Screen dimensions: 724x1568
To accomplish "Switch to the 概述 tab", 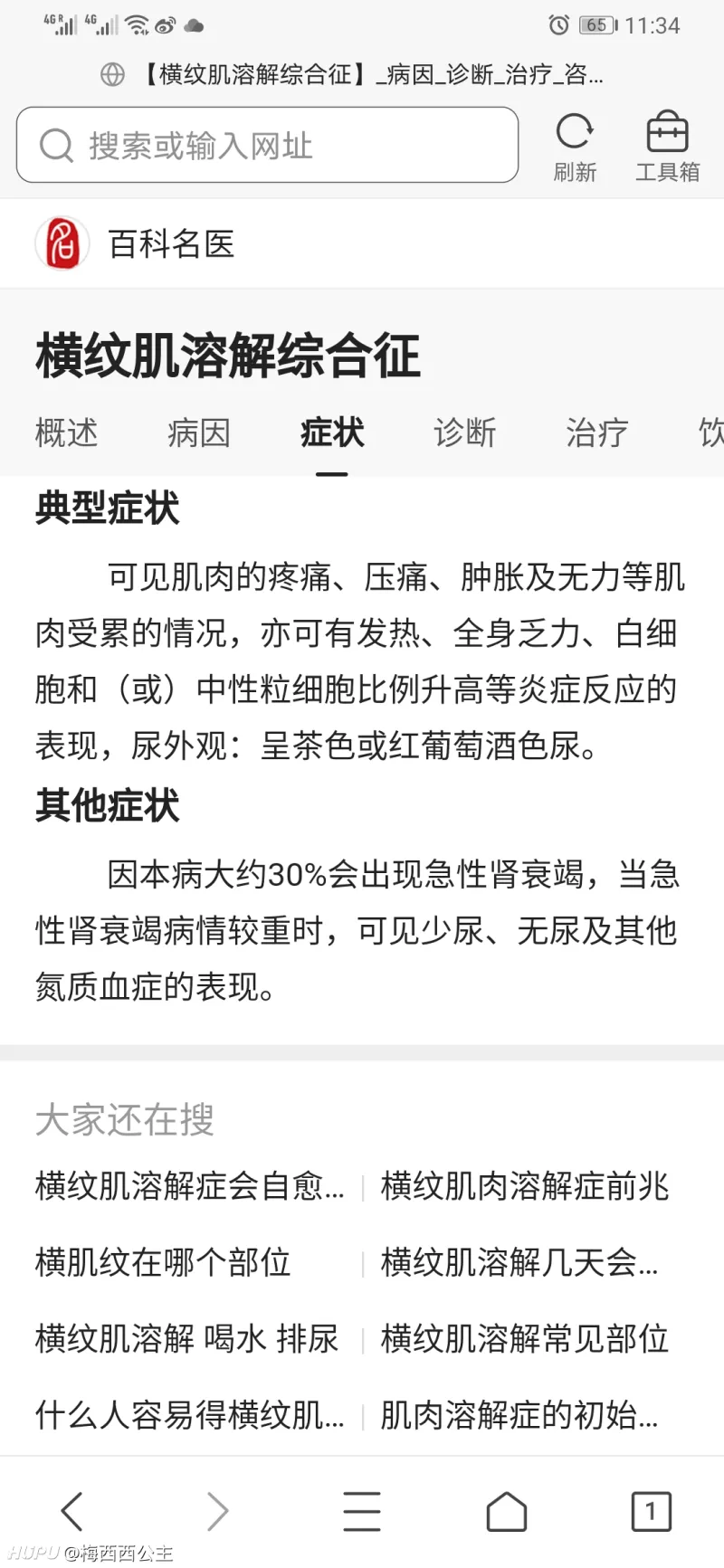I will click(66, 432).
